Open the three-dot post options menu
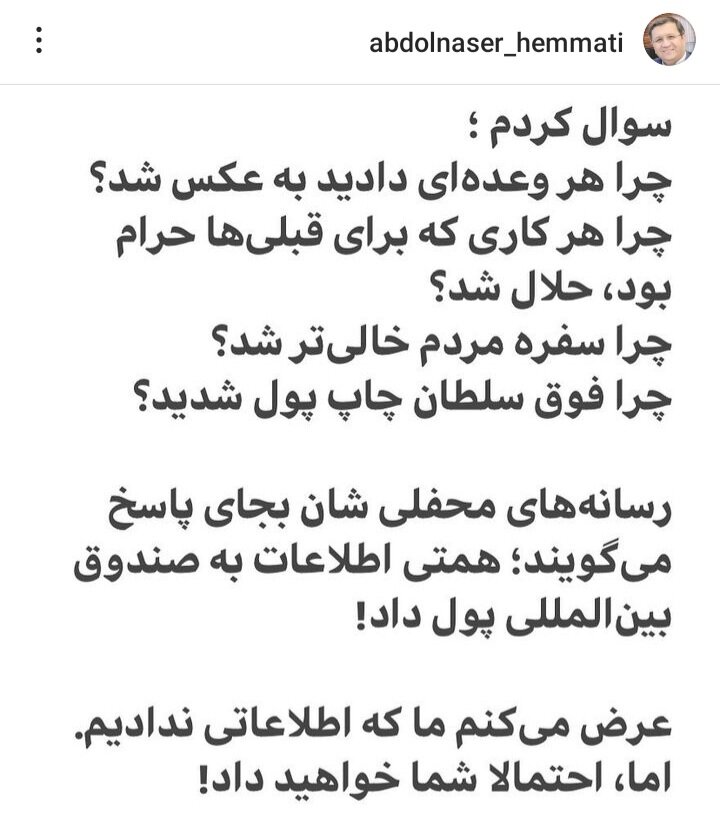 39,41
